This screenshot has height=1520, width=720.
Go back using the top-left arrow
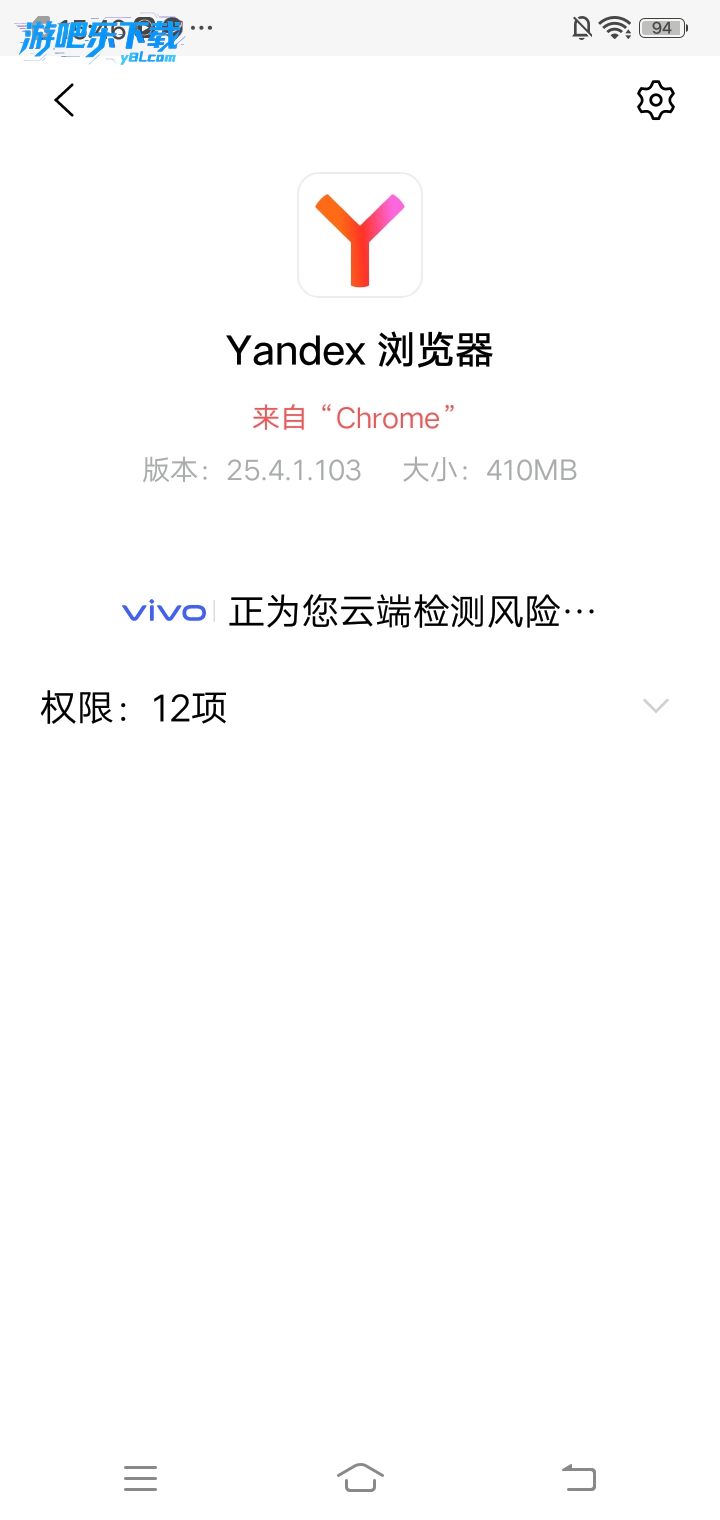pyautogui.click(x=64, y=100)
